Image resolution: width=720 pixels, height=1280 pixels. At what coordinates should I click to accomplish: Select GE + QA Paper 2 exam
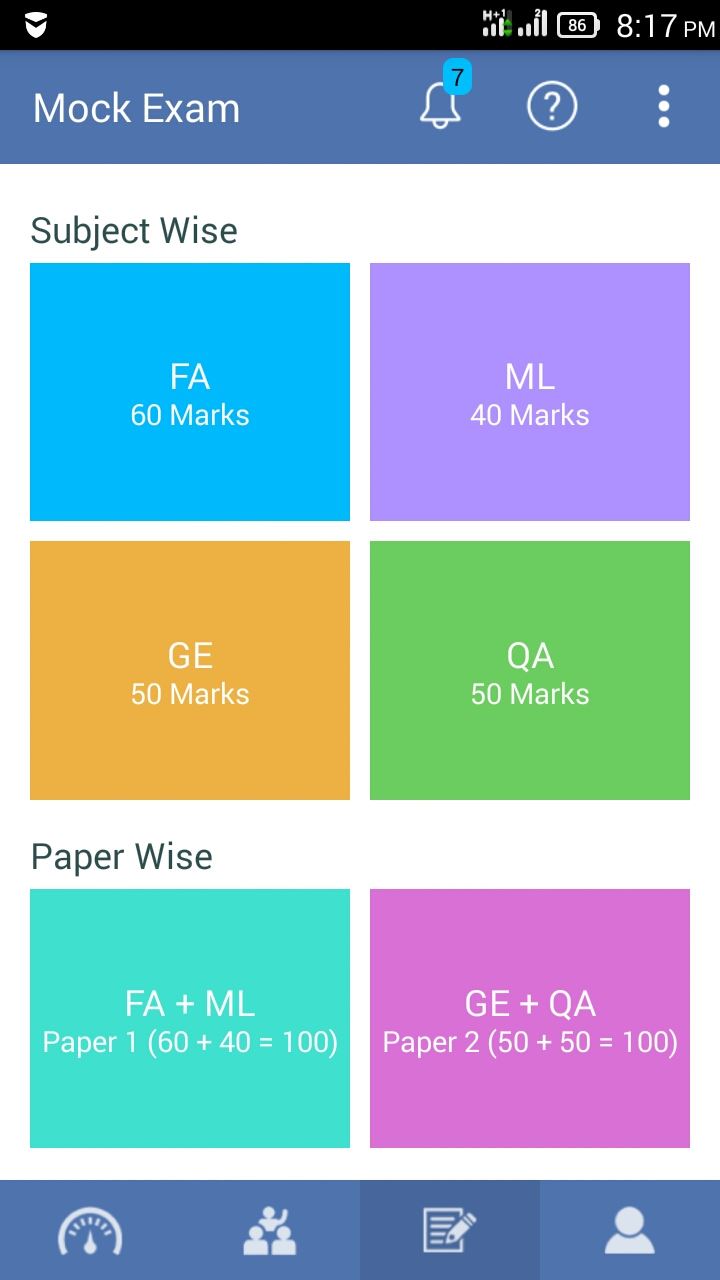tap(530, 1018)
